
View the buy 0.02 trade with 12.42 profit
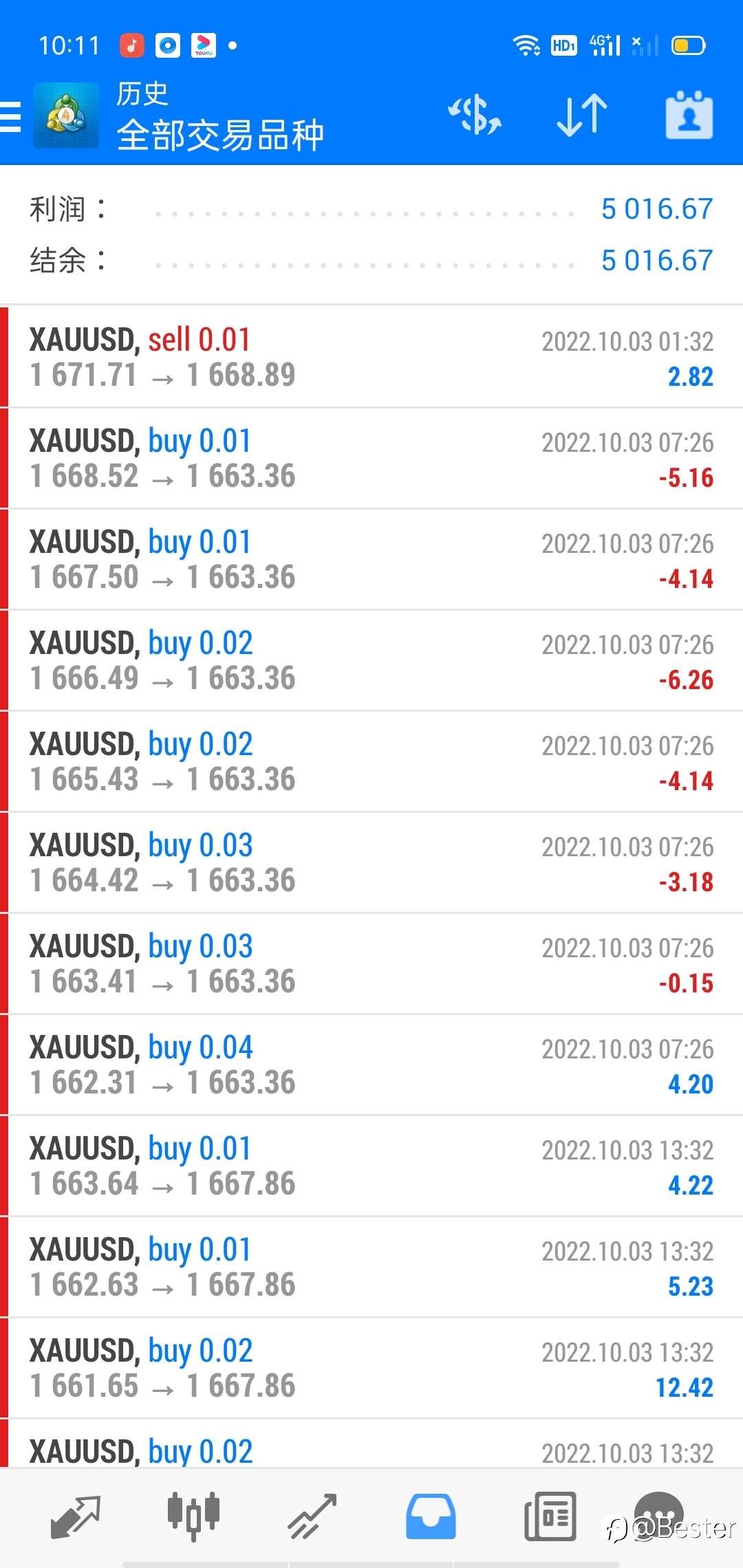(x=371, y=1368)
